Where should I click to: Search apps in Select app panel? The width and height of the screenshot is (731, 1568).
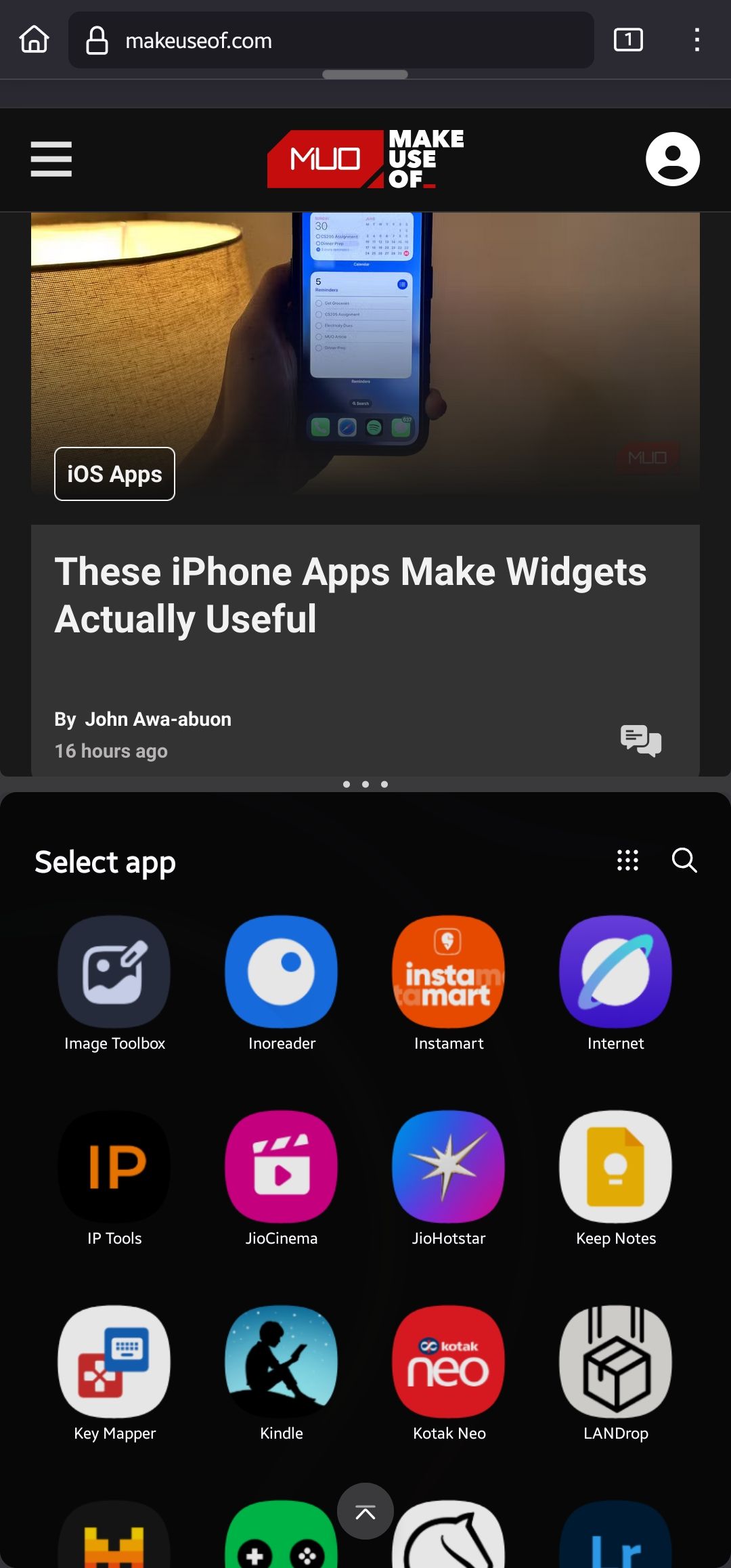tap(684, 861)
